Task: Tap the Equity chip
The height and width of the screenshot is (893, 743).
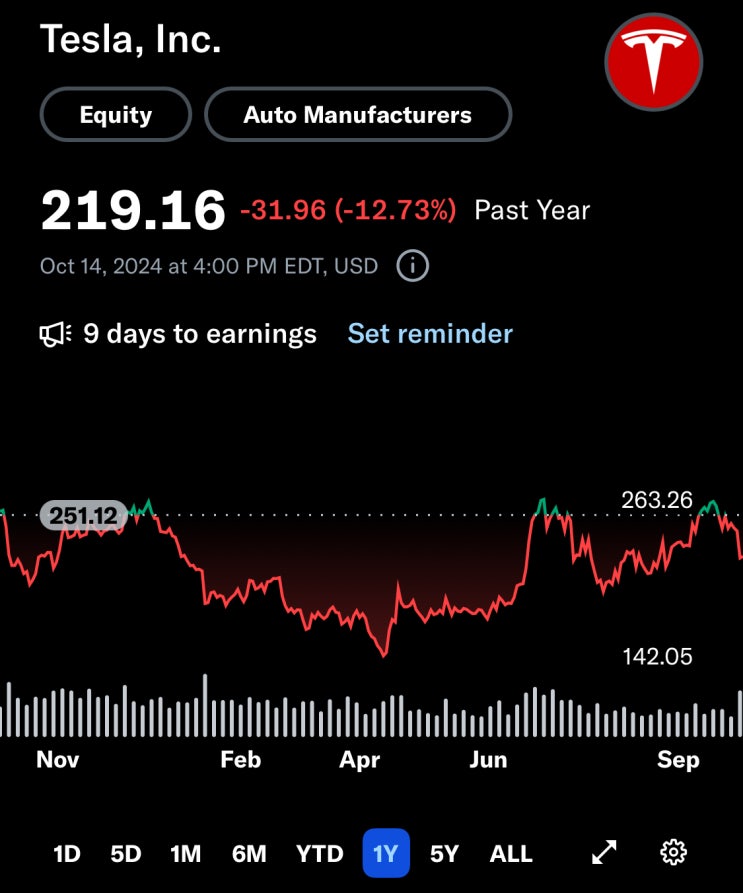Action: click(115, 114)
